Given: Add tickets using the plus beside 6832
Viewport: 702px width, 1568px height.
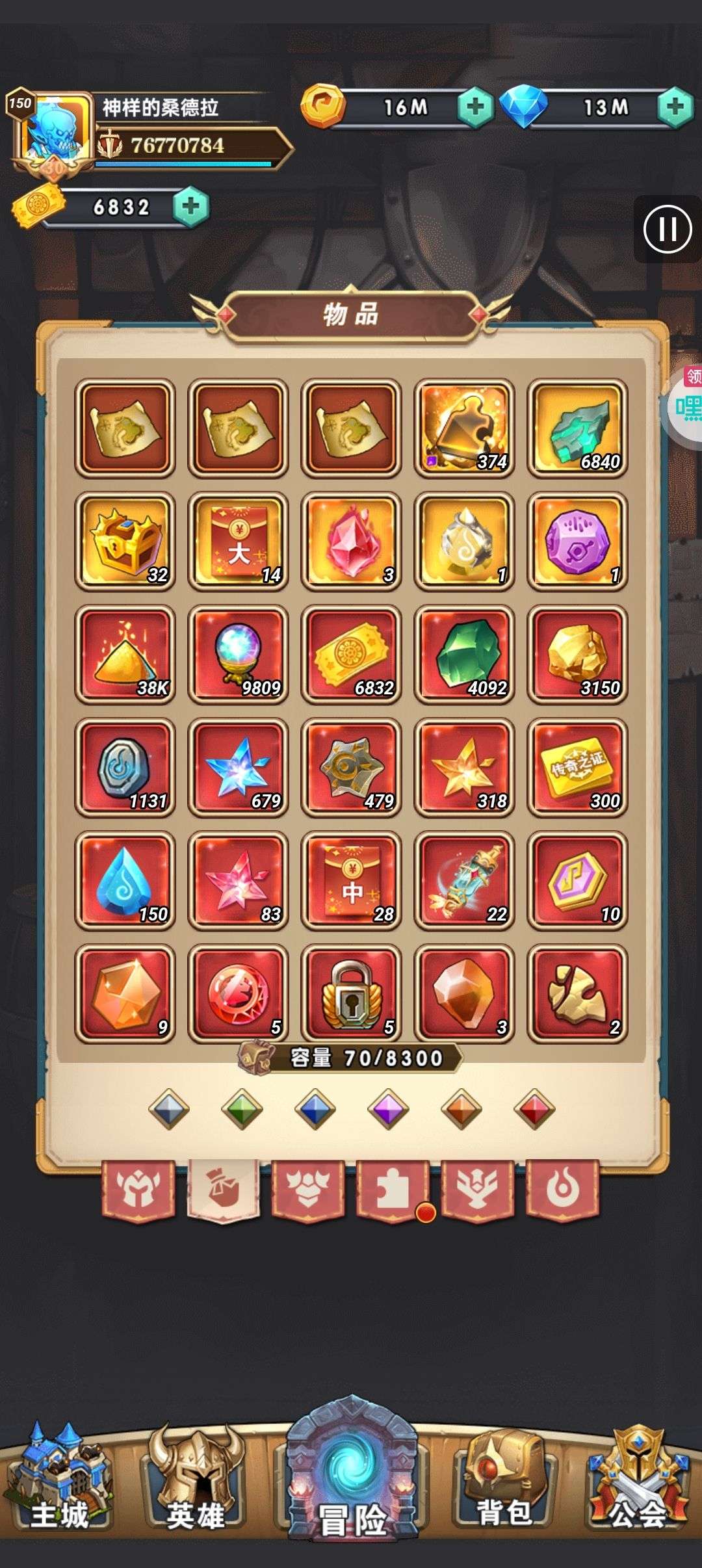Looking at the screenshot, I should tap(190, 207).
